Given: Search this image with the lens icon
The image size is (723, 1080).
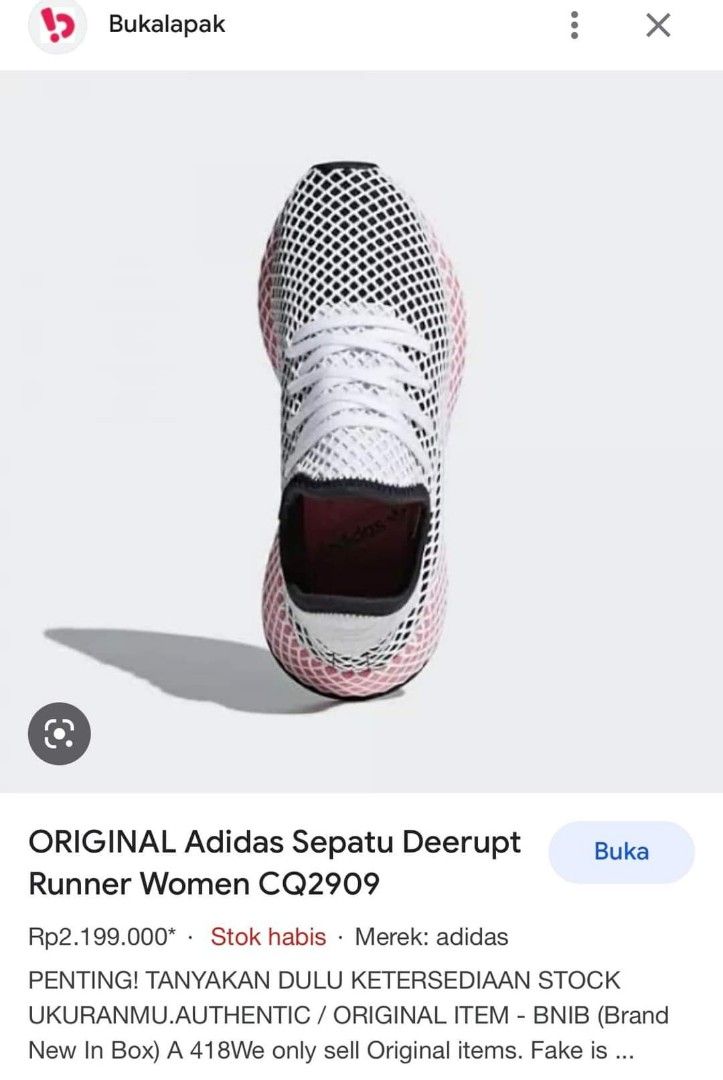Looking at the screenshot, I should [60, 735].
